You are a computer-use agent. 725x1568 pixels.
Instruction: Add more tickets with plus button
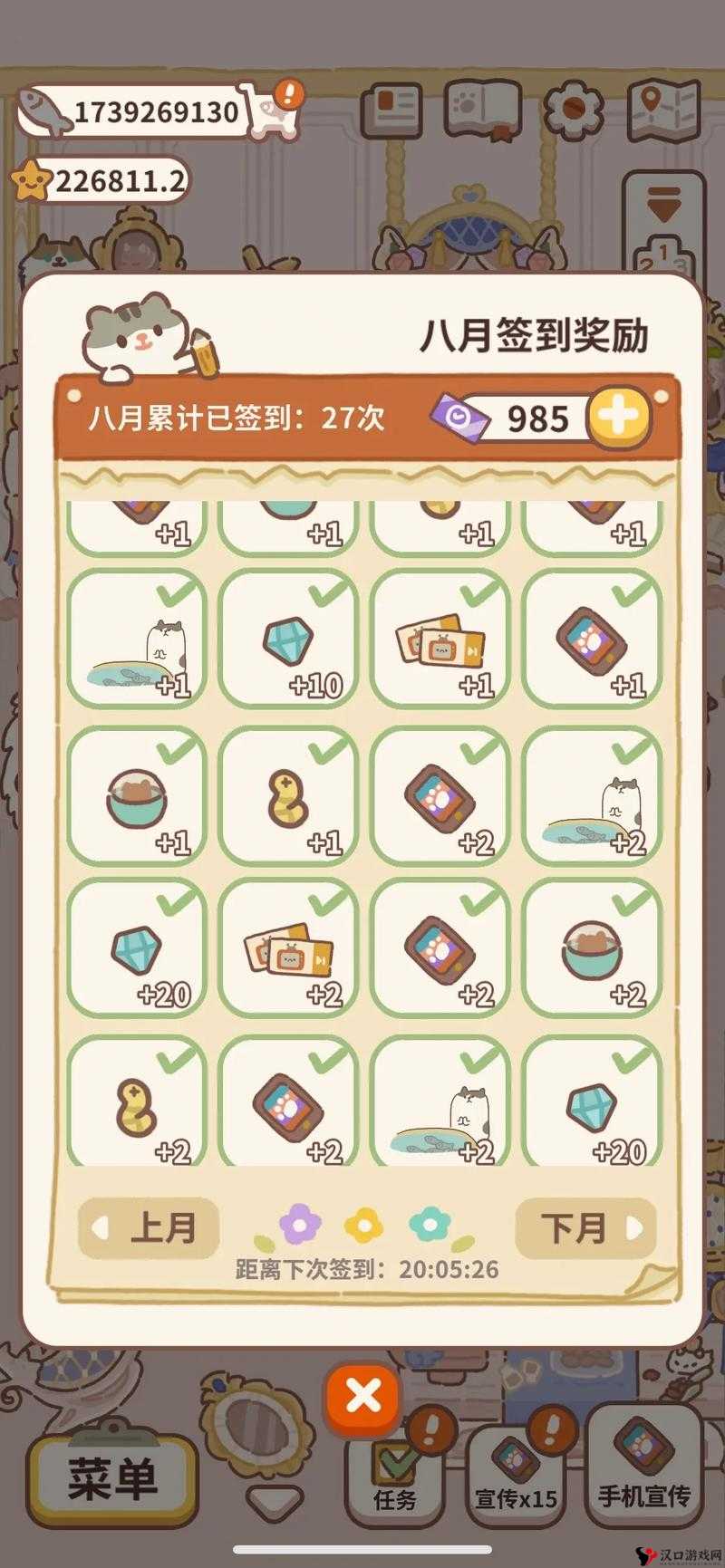tap(620, 418)
